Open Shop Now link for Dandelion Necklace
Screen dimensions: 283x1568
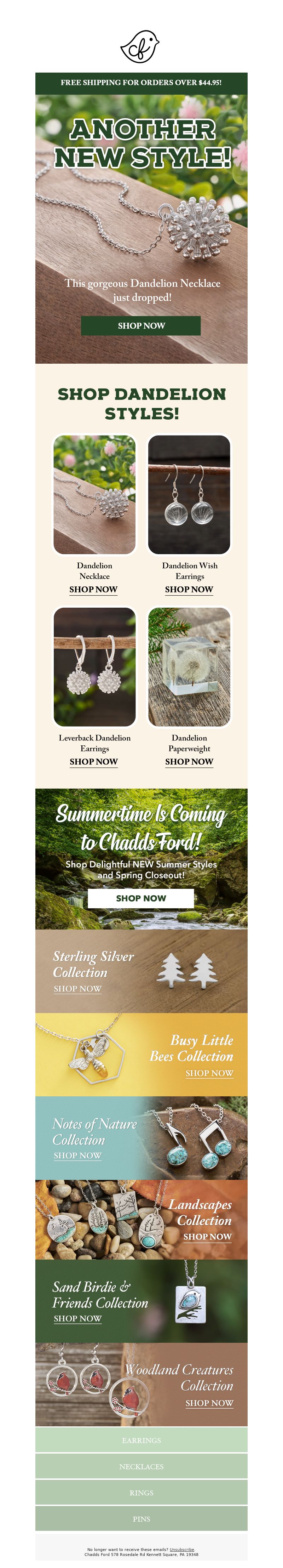[x=93, y=589]
